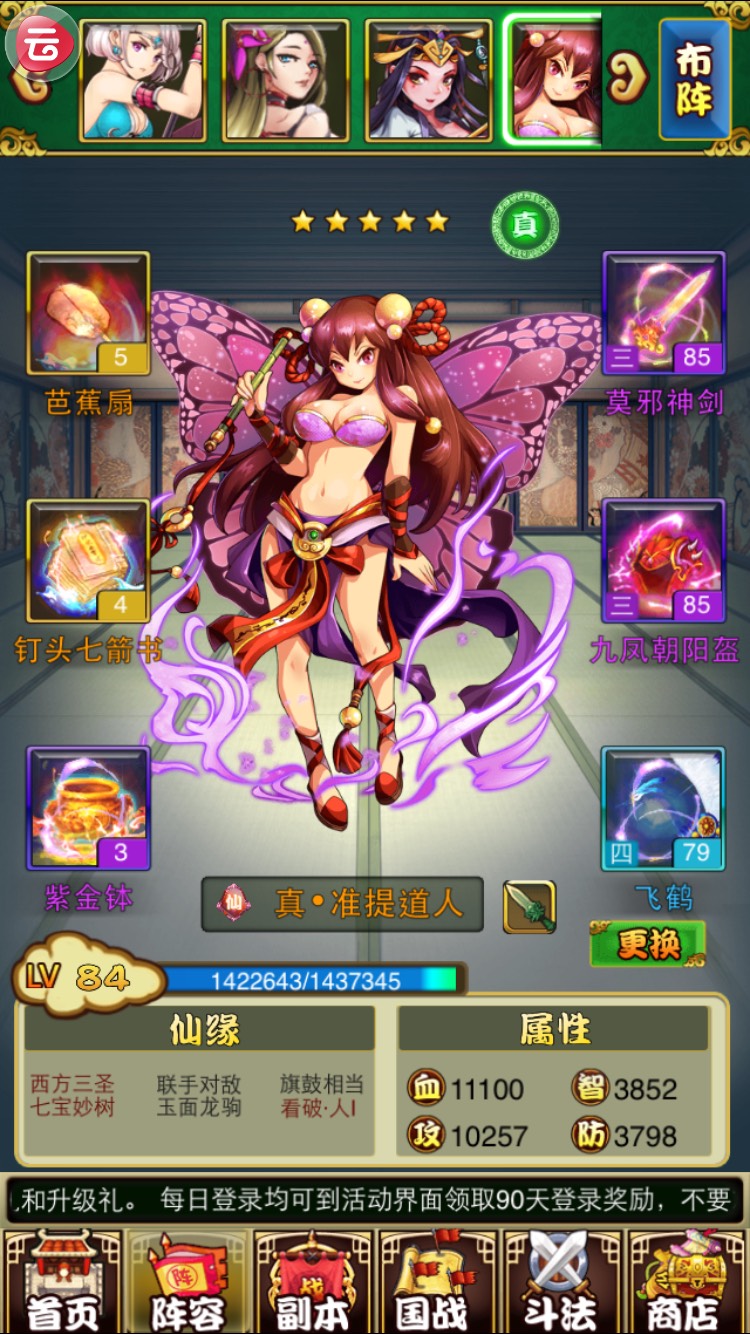750x1334 pixels.
Task: Tap the green 真 badge
Action: 525,226
